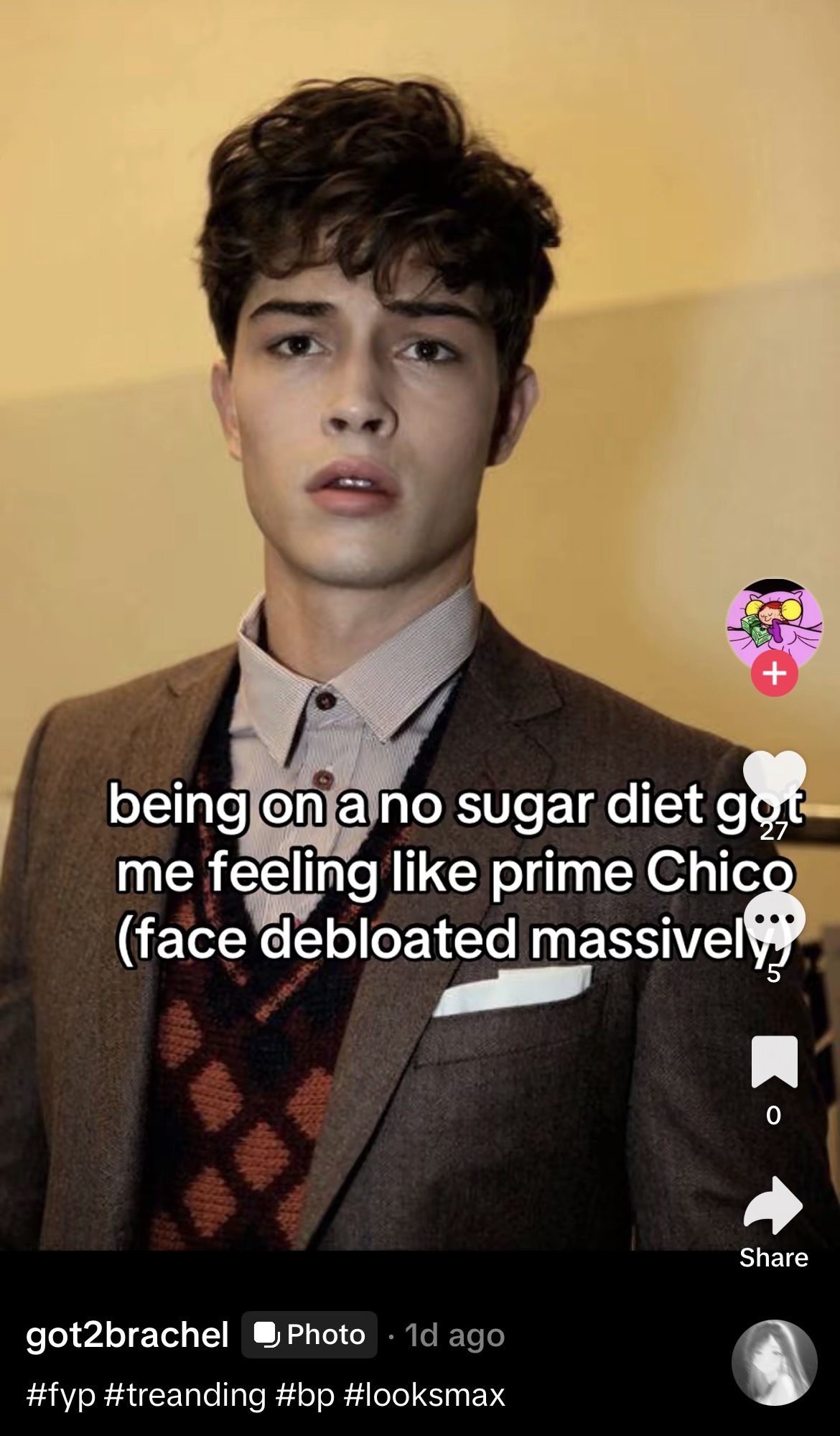Bookmark this post to favorites
This screenshot has height=1436, width=840.
pos(774,1061)
